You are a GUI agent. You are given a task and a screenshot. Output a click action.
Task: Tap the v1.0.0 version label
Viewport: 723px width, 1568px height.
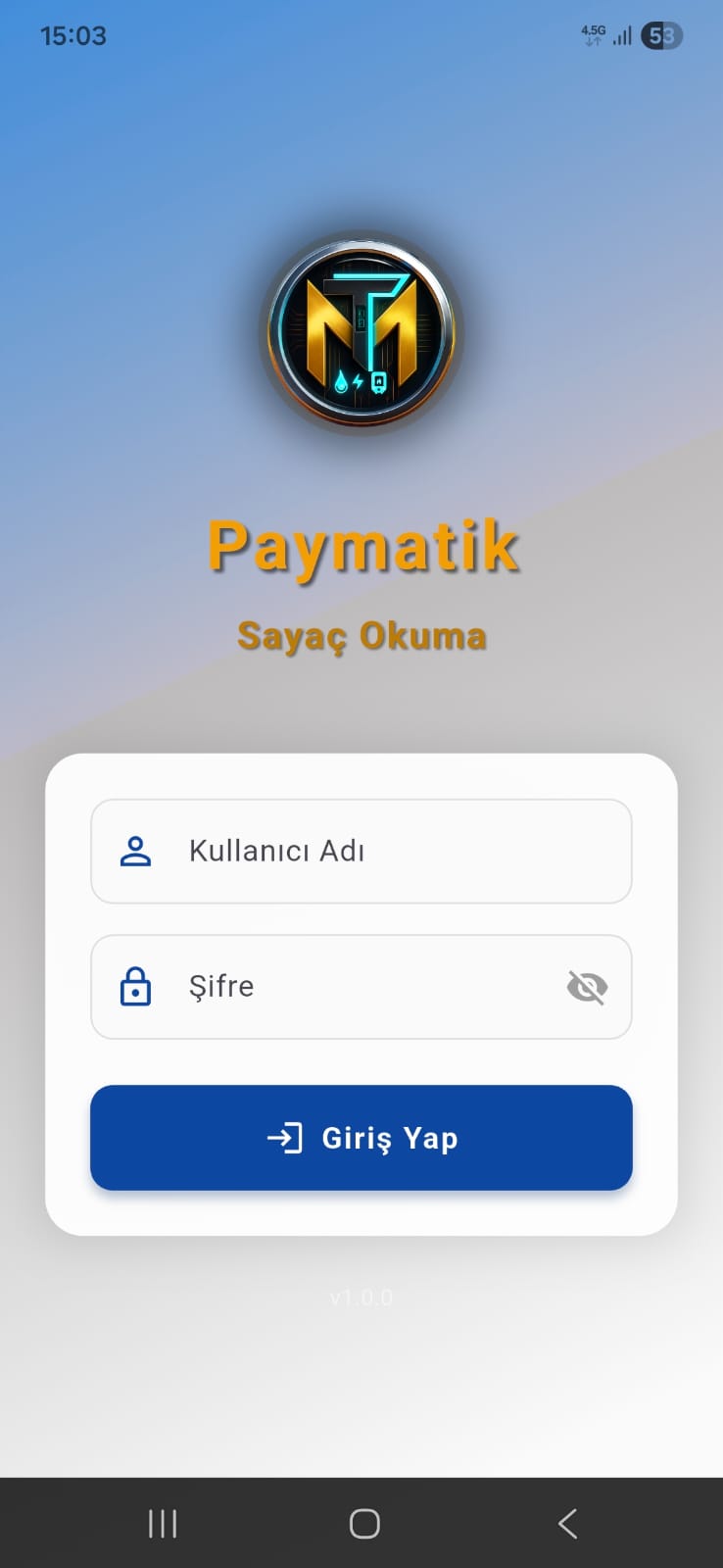click(361, 1297)
